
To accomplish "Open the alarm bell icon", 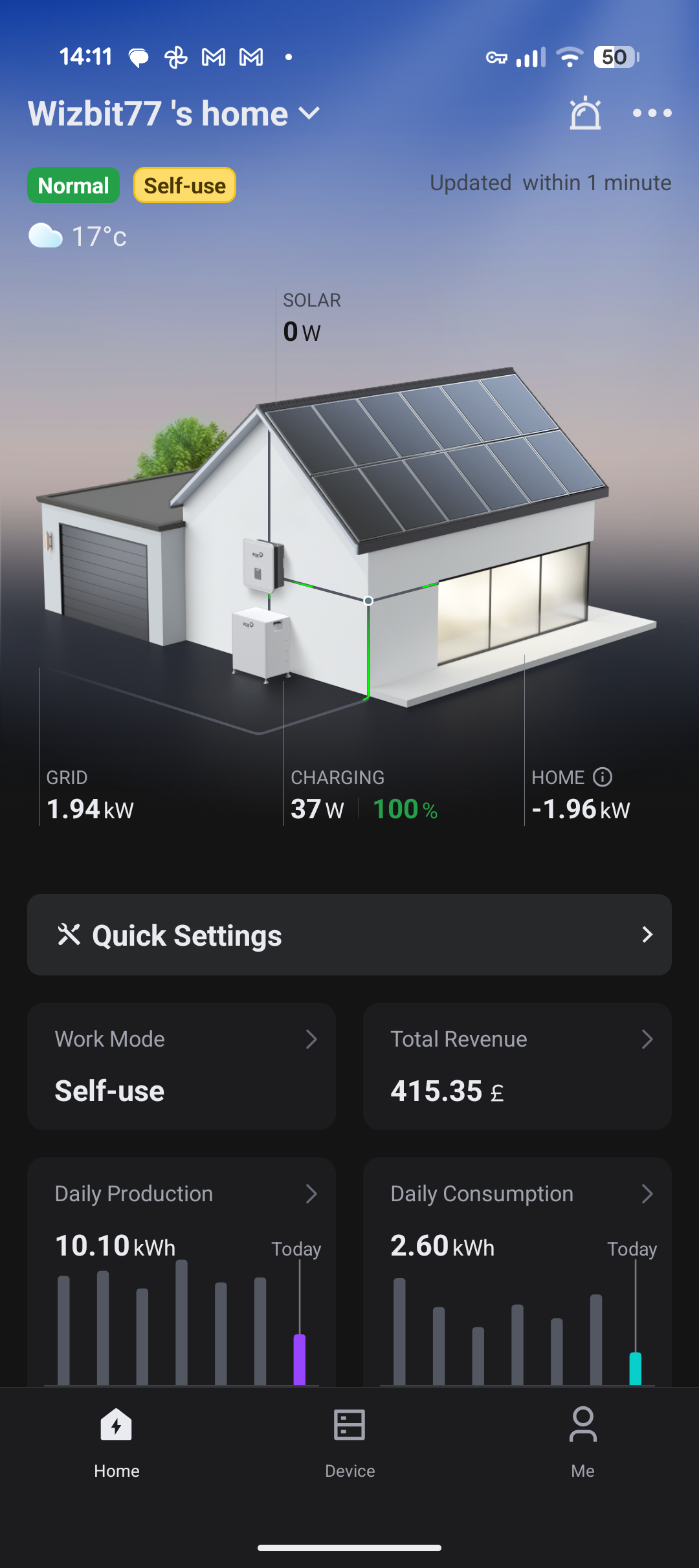I will pyautogui.click(x=585, y=114).
